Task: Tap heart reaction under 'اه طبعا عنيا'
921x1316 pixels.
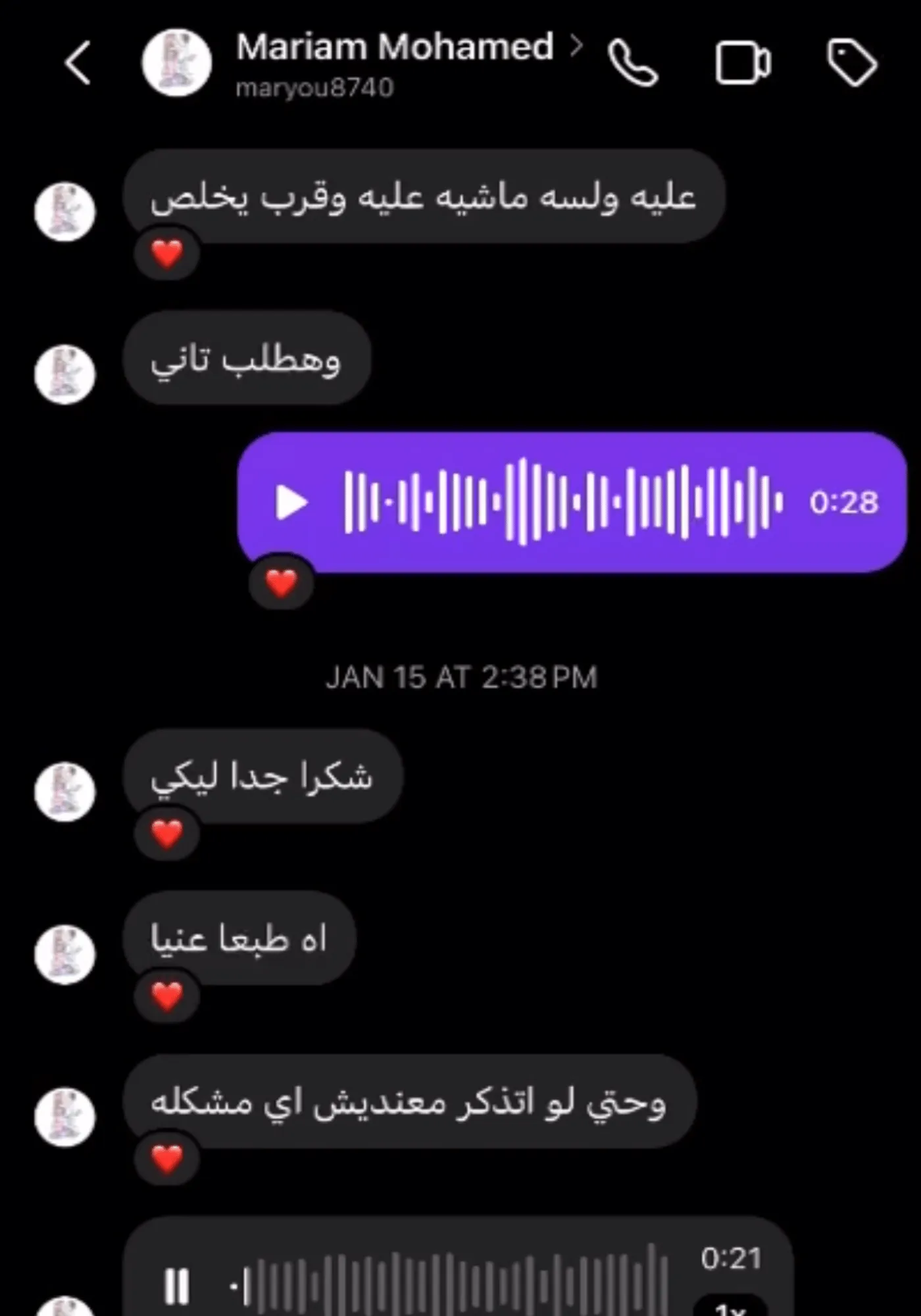Action: [167, 996]
